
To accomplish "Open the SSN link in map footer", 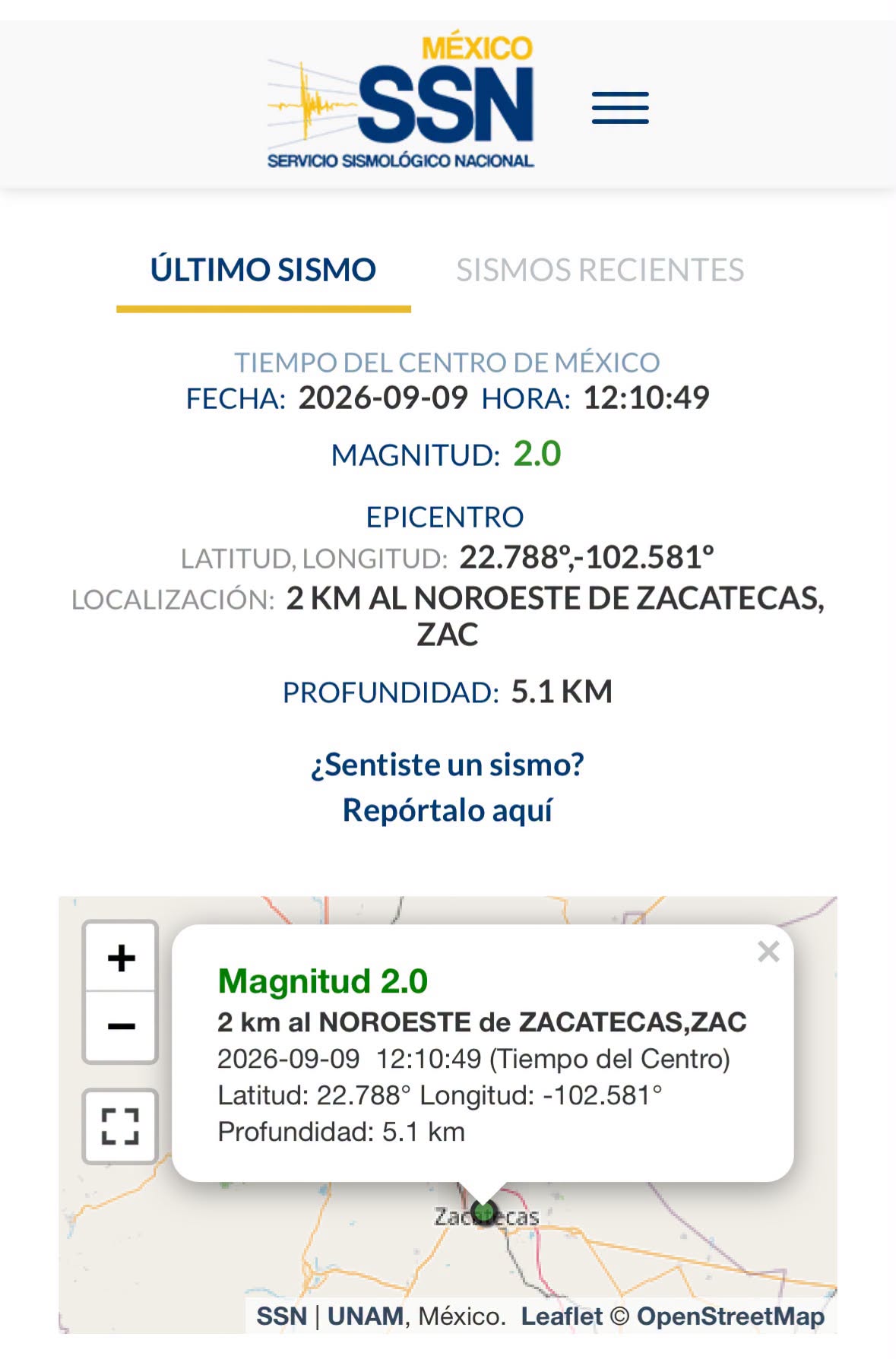I will tap(281, 1316).
